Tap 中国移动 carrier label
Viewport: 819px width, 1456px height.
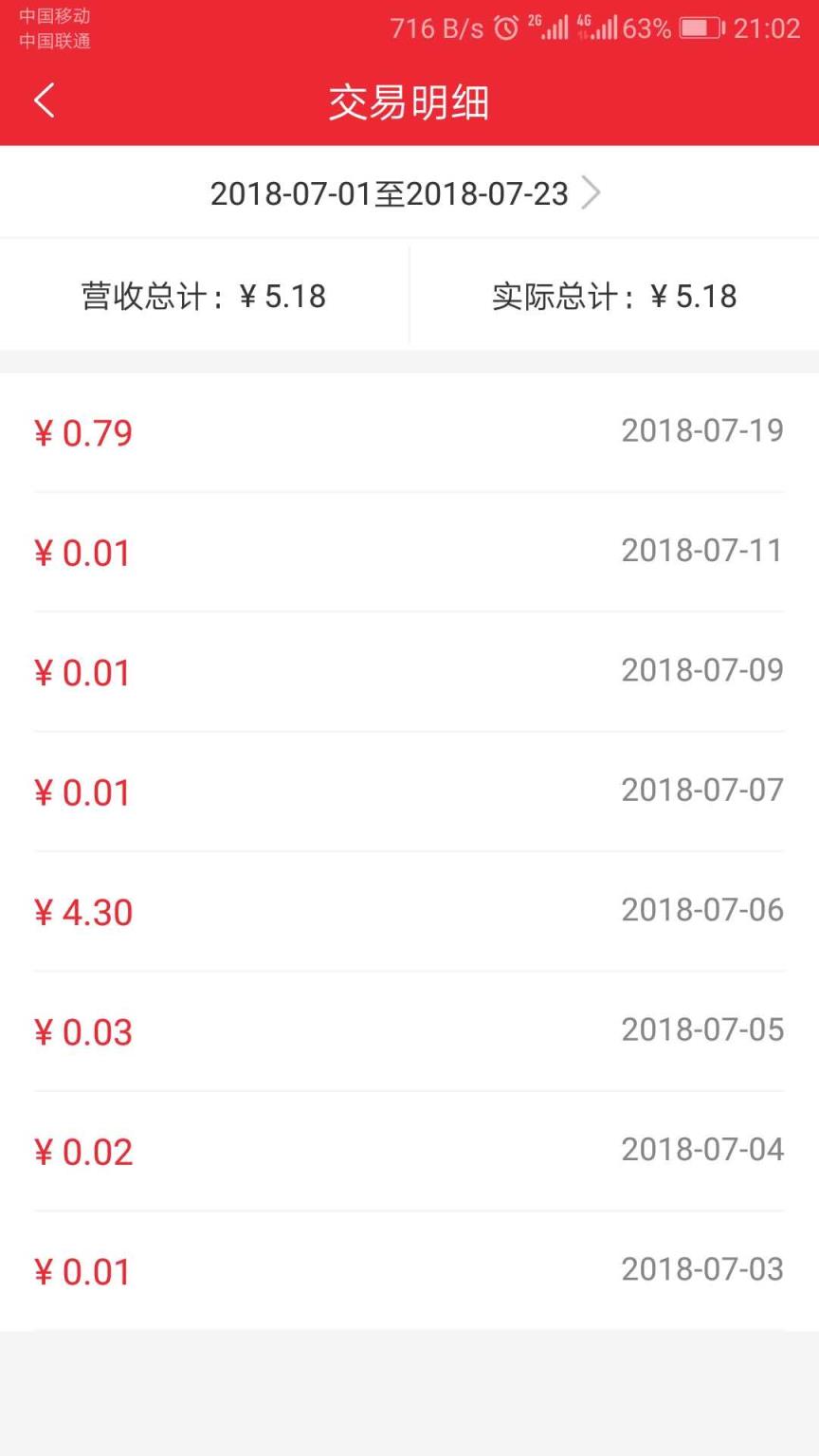click(x=54, y=15)
